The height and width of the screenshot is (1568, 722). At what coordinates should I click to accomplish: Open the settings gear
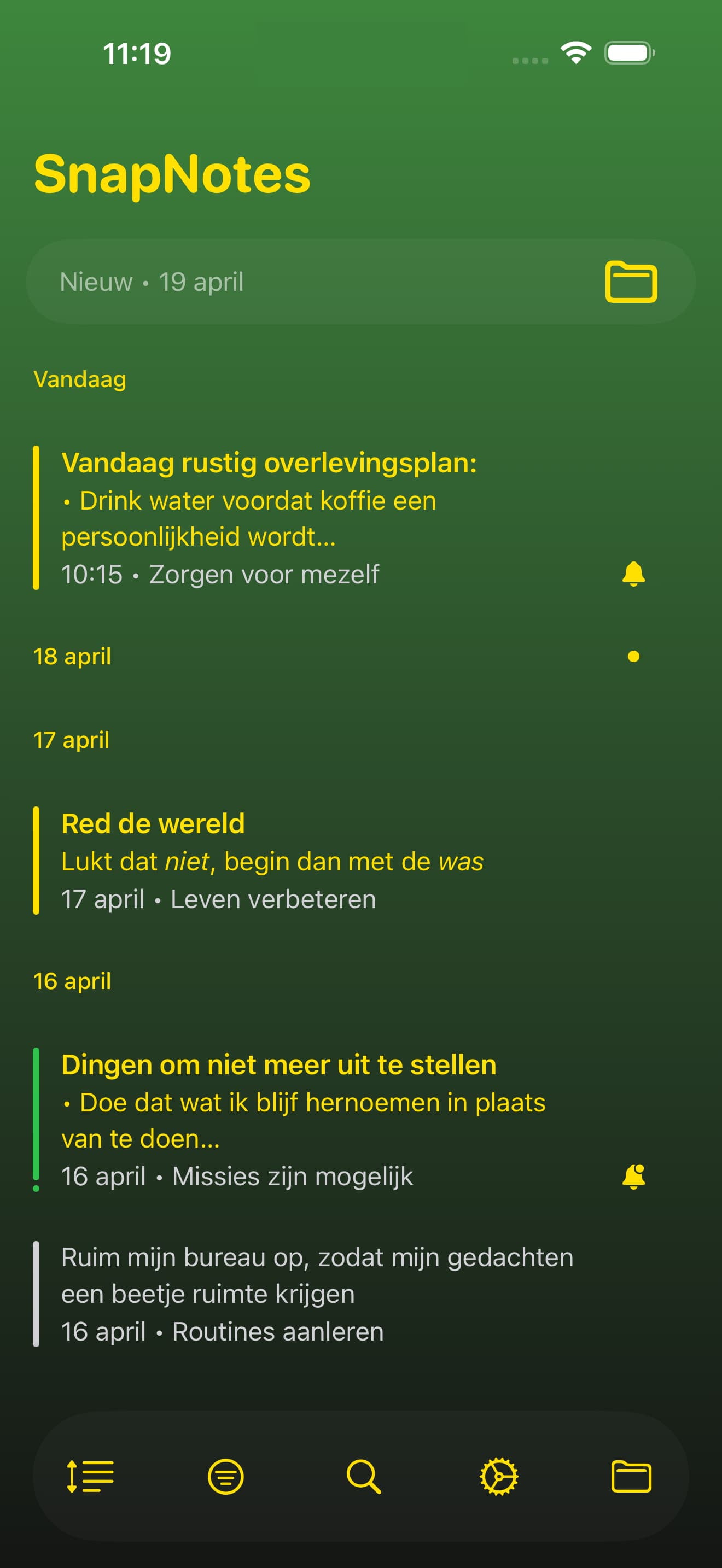498,1476
